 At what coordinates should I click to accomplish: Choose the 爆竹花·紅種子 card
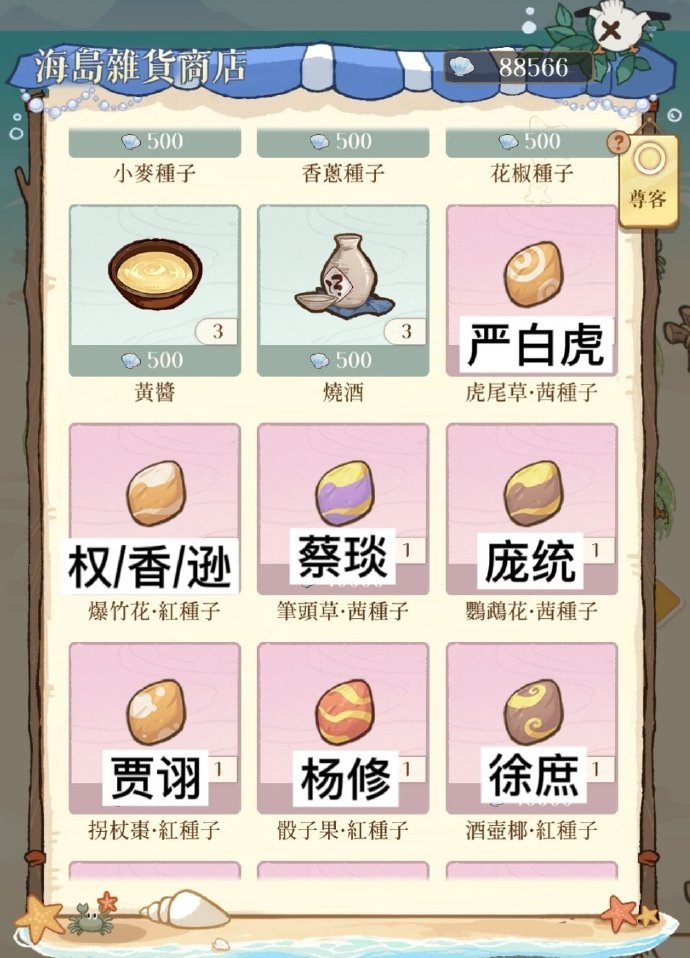click(x=154, y=508)
